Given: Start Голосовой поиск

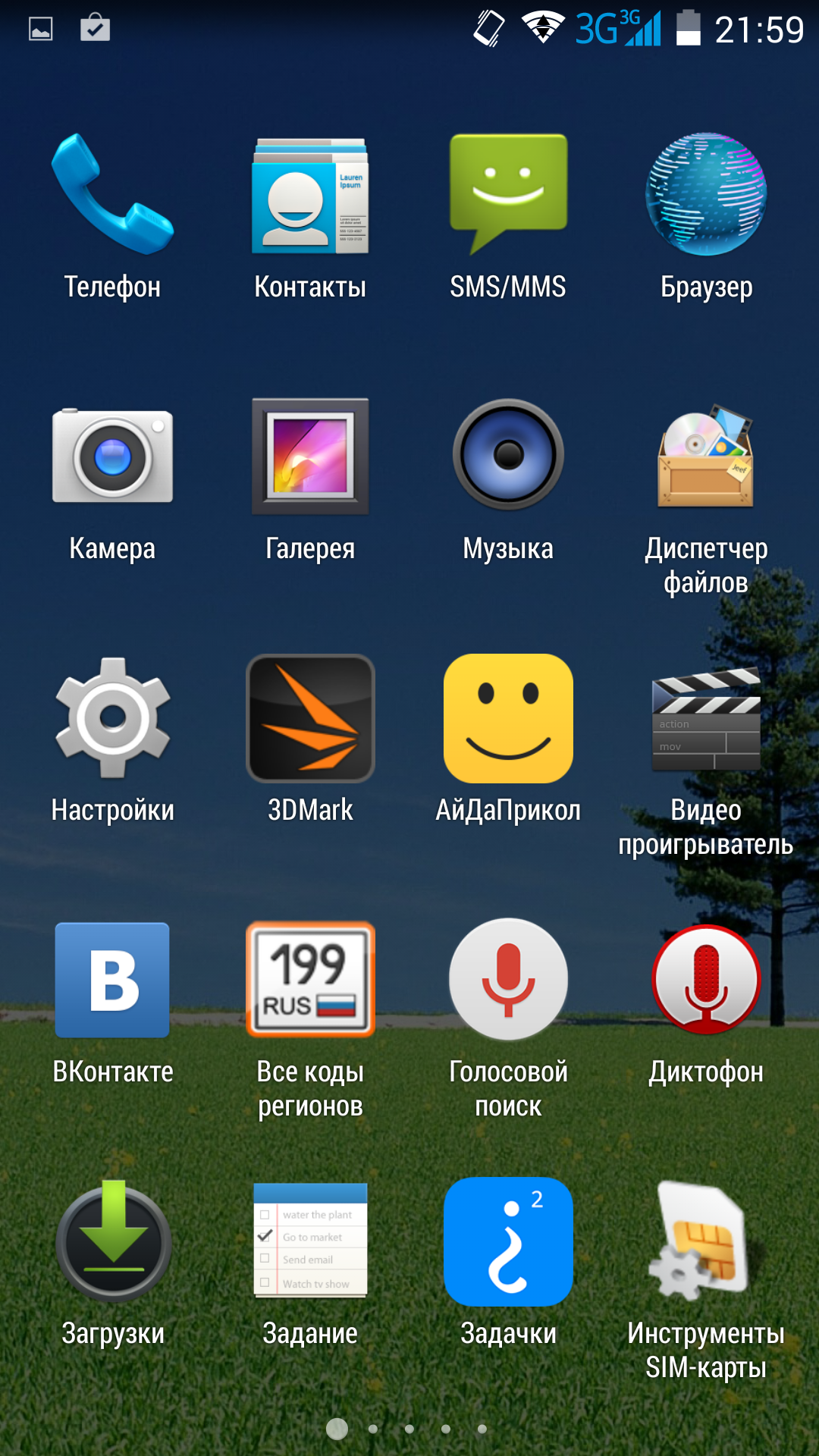Looking at the screenshot, I should [508, 980].
